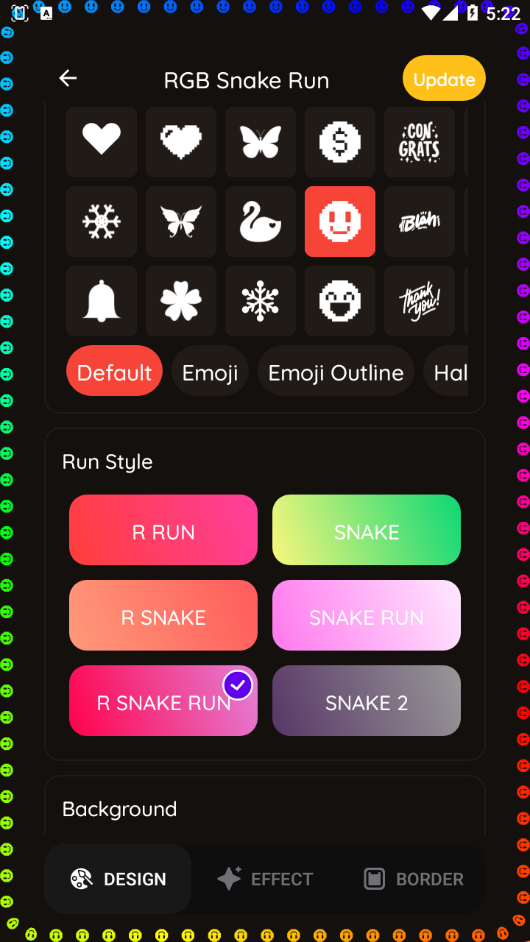The height and width of the screenshot is (942, 530).
Task: Select the Default category chip
Action: [x=114, y=372]
